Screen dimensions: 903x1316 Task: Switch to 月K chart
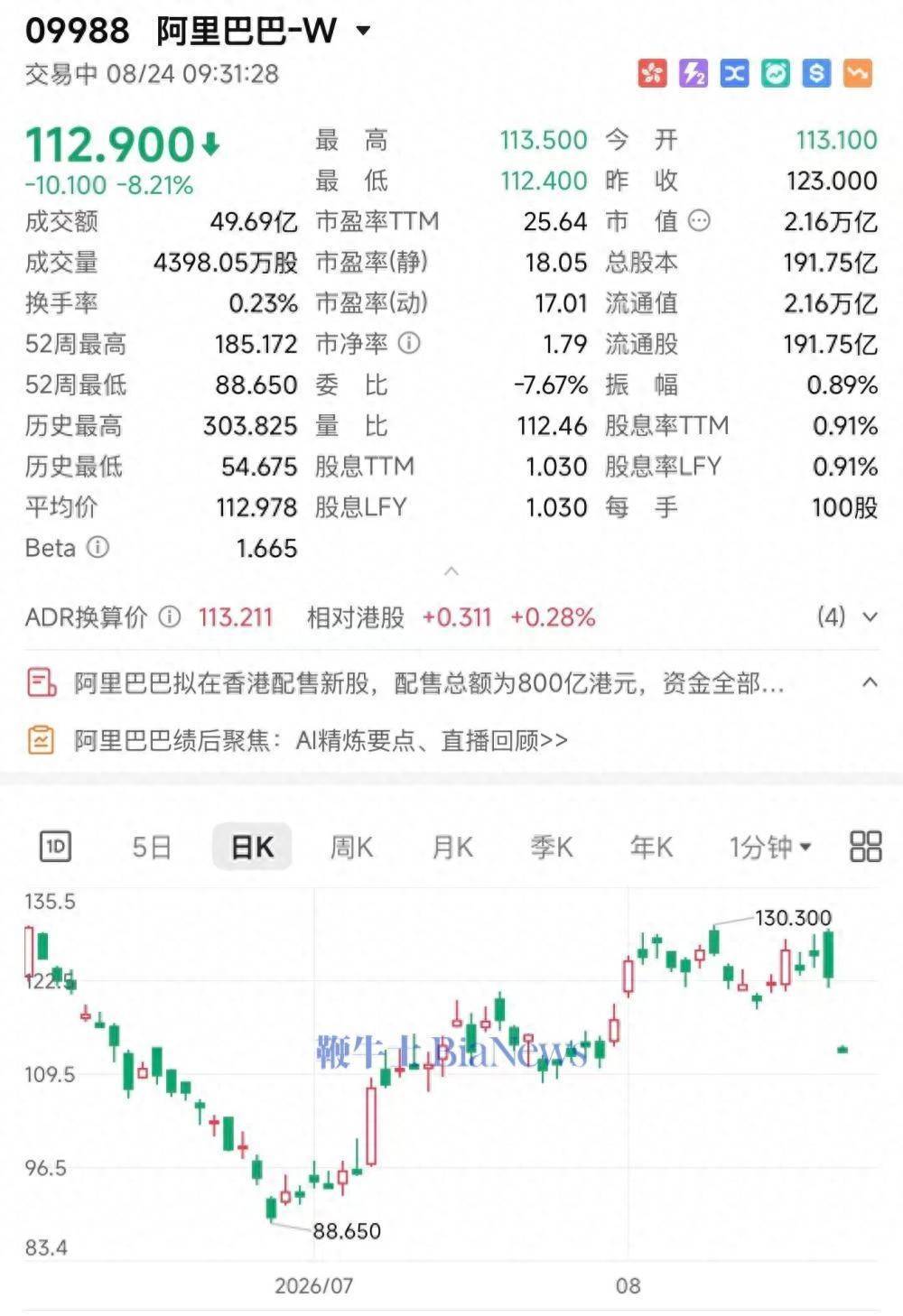point(452,847)
